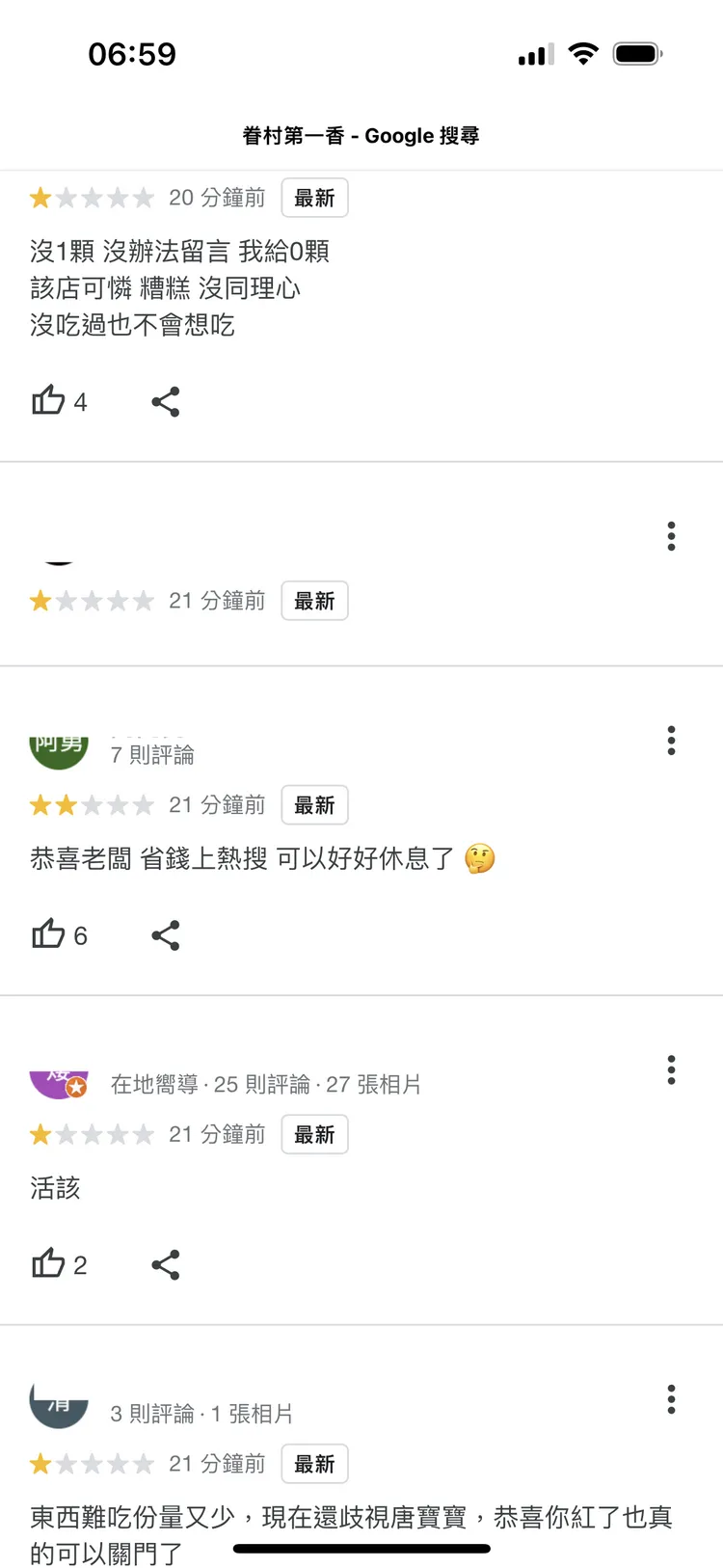Like the review saying 沒1顆 沒辦法留言
This screenshot has width=723, height=1568.
(49, 400)
